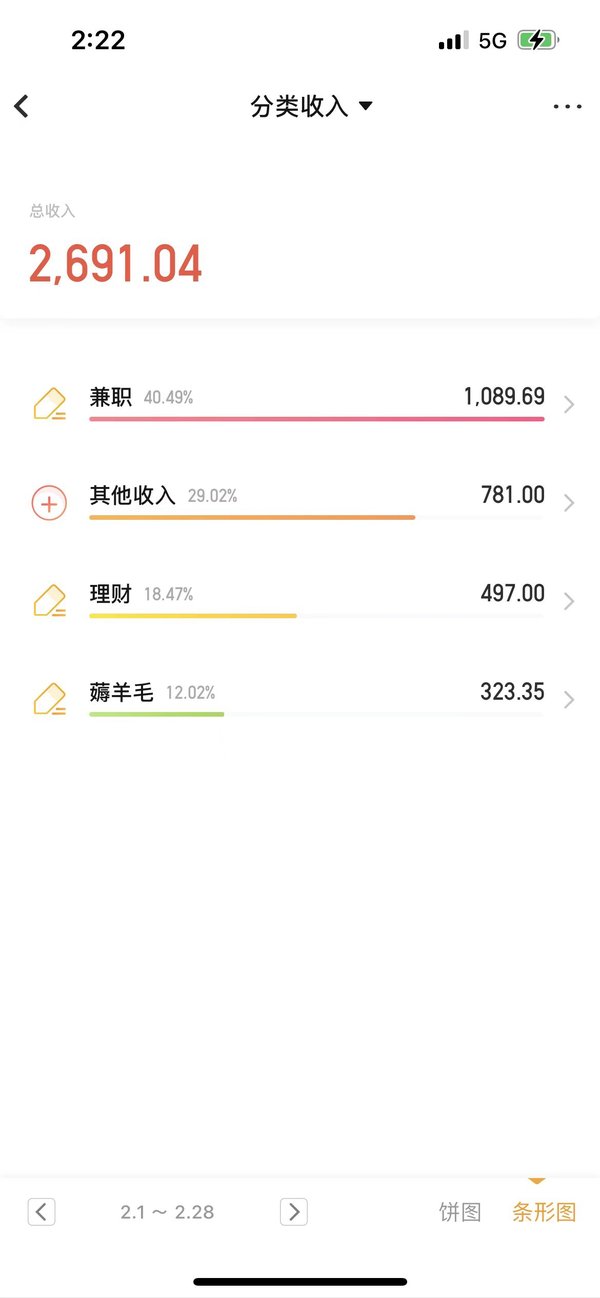Image resolution: width=600 pixels, height=1298 pixels.
Task: Go back using the top-left arrow
Action: click(x=22, y=106)
